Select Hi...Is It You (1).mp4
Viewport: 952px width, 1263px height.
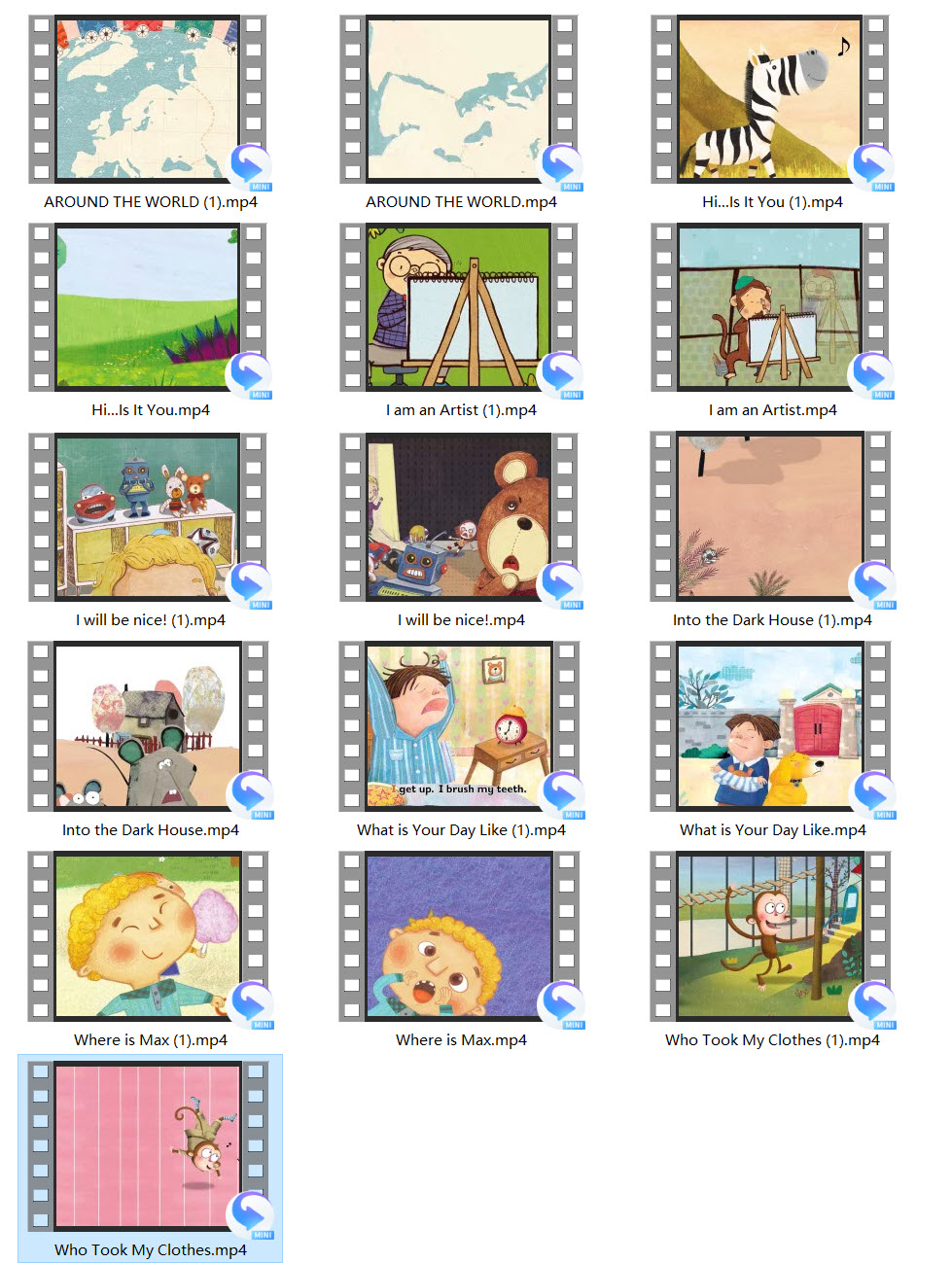click(770, 100)
